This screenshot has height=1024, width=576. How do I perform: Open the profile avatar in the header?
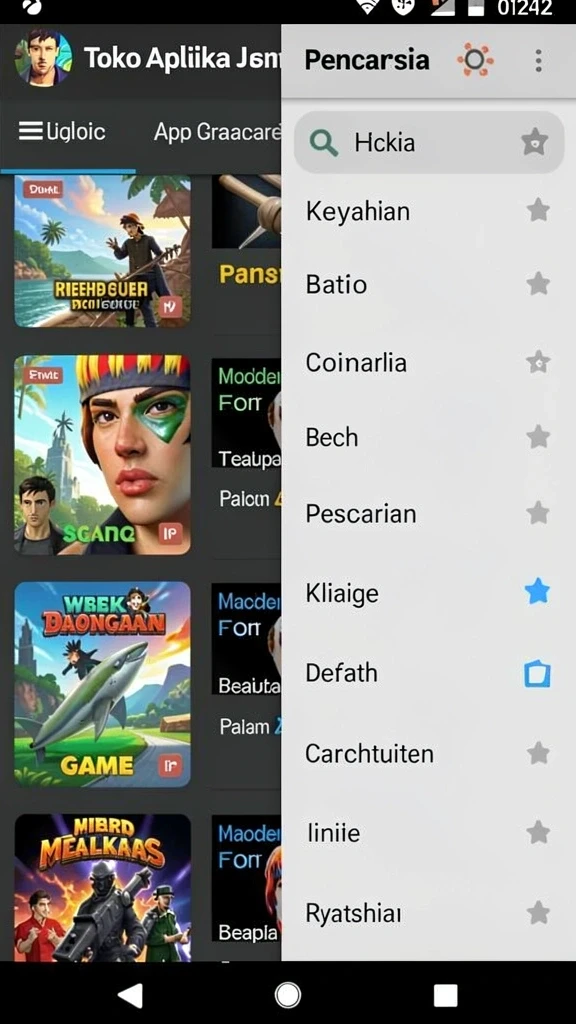[43, 58]
